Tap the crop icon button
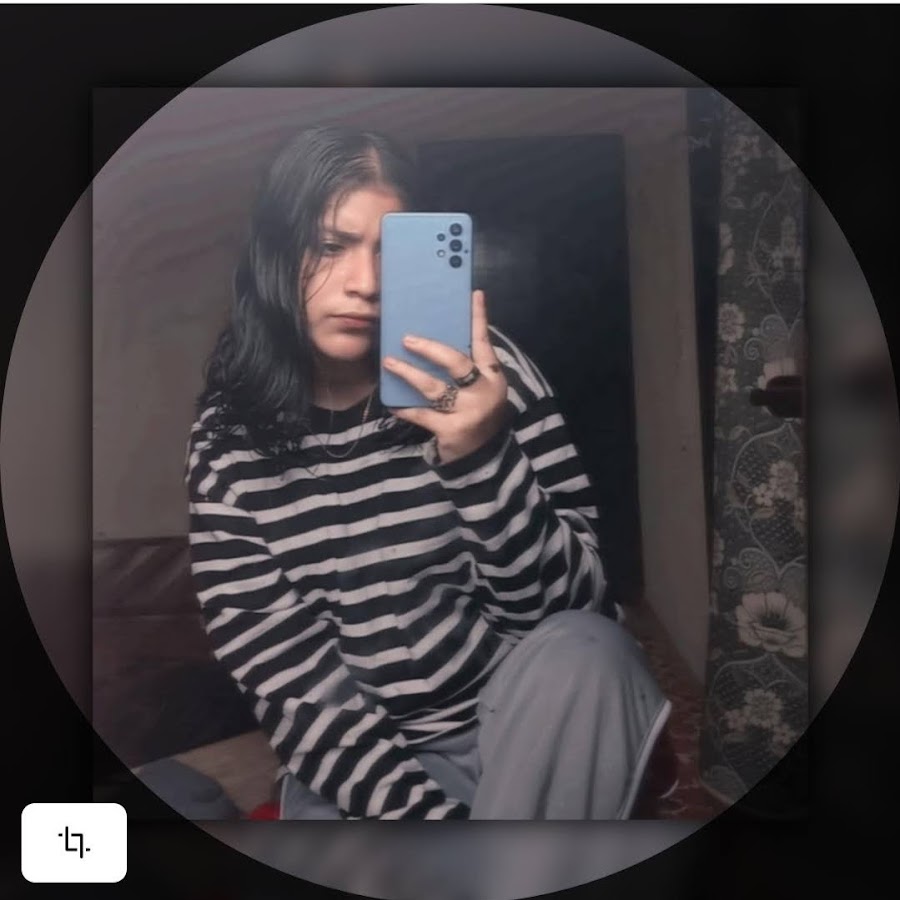The image size is (900, 900). 74,842
